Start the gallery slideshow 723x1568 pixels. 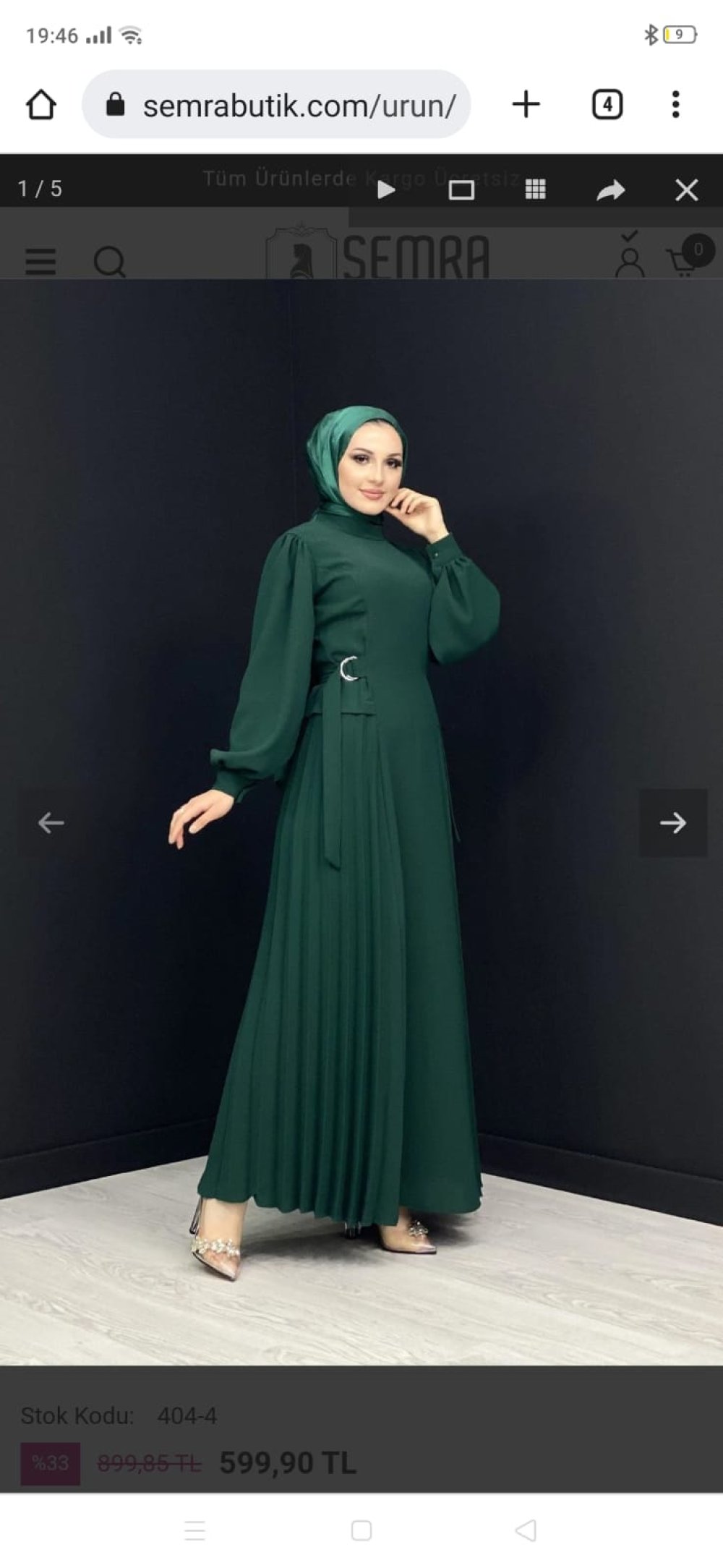click(386, 190)
